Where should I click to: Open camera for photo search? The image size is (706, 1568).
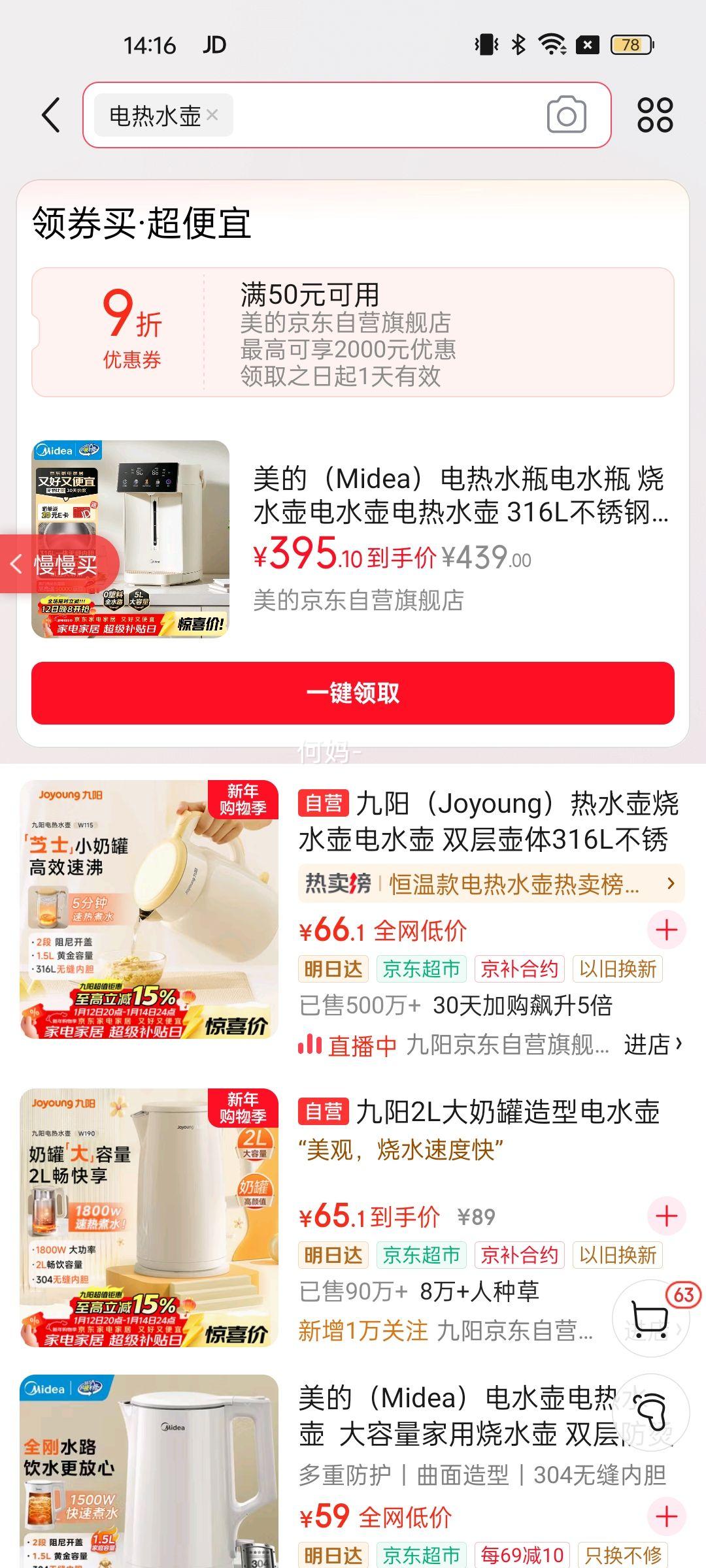click(x=566, y=114)
